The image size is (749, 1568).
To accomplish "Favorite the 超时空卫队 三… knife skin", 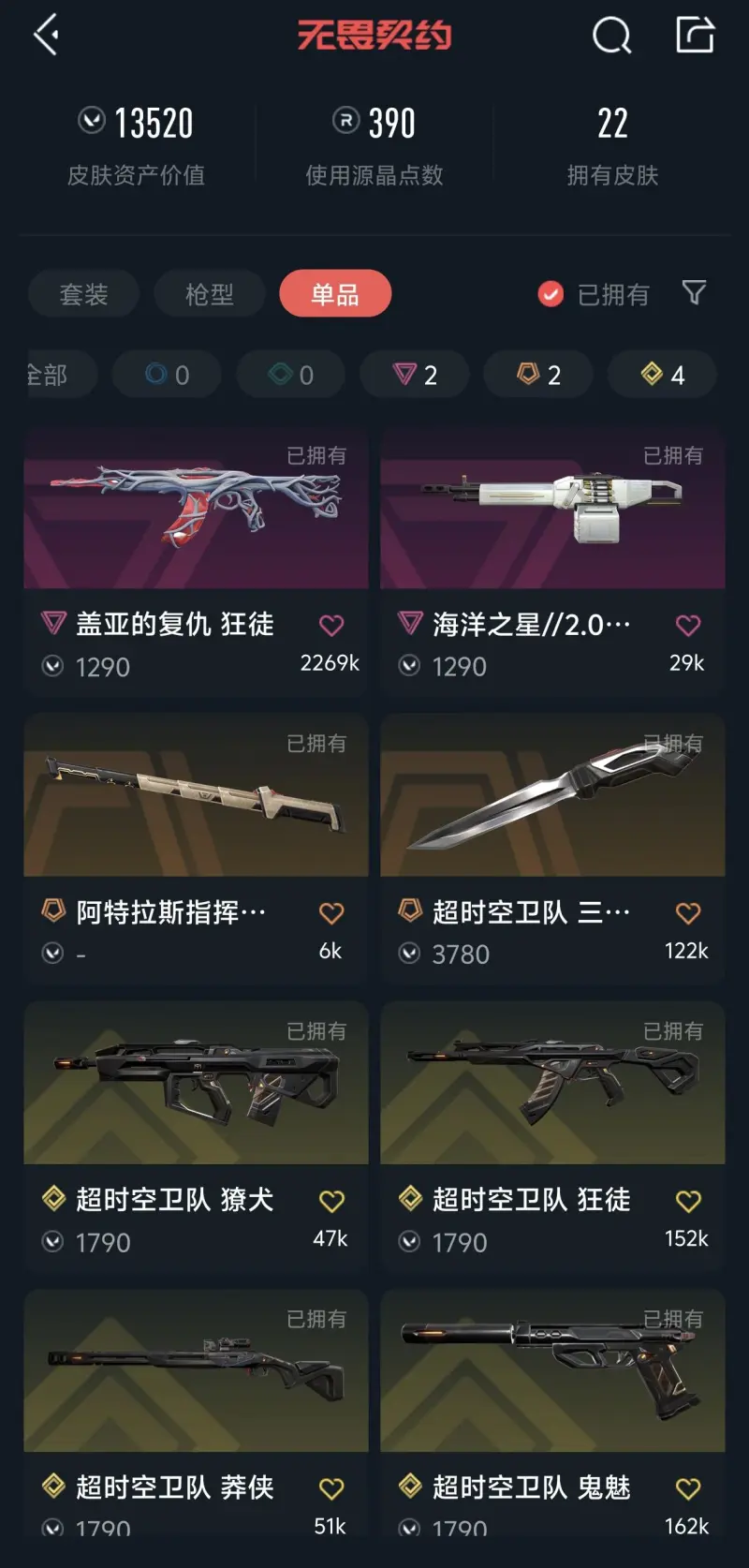I will (x=688, y=912).
